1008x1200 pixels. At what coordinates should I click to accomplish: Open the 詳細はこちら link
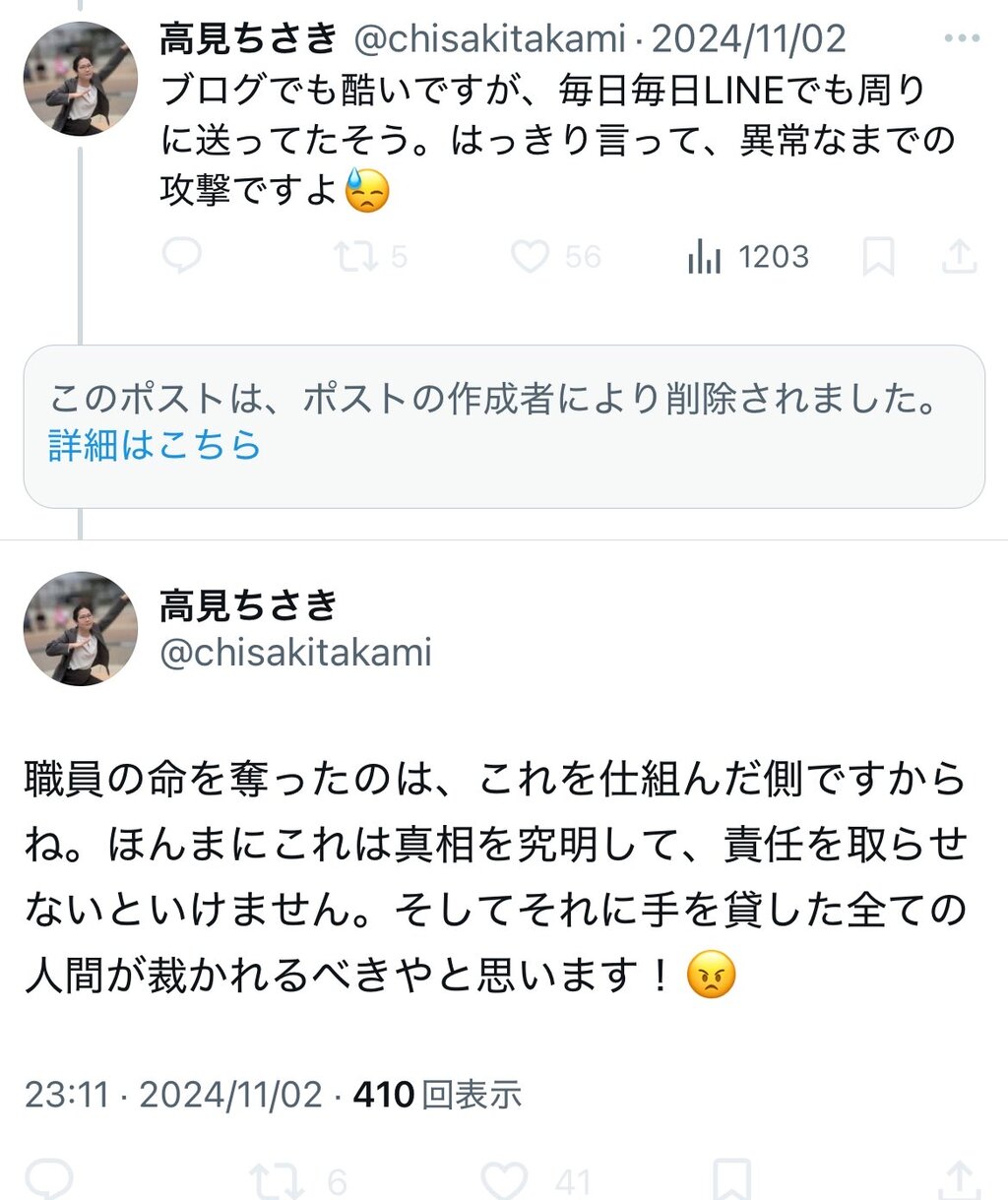(155, 446)
